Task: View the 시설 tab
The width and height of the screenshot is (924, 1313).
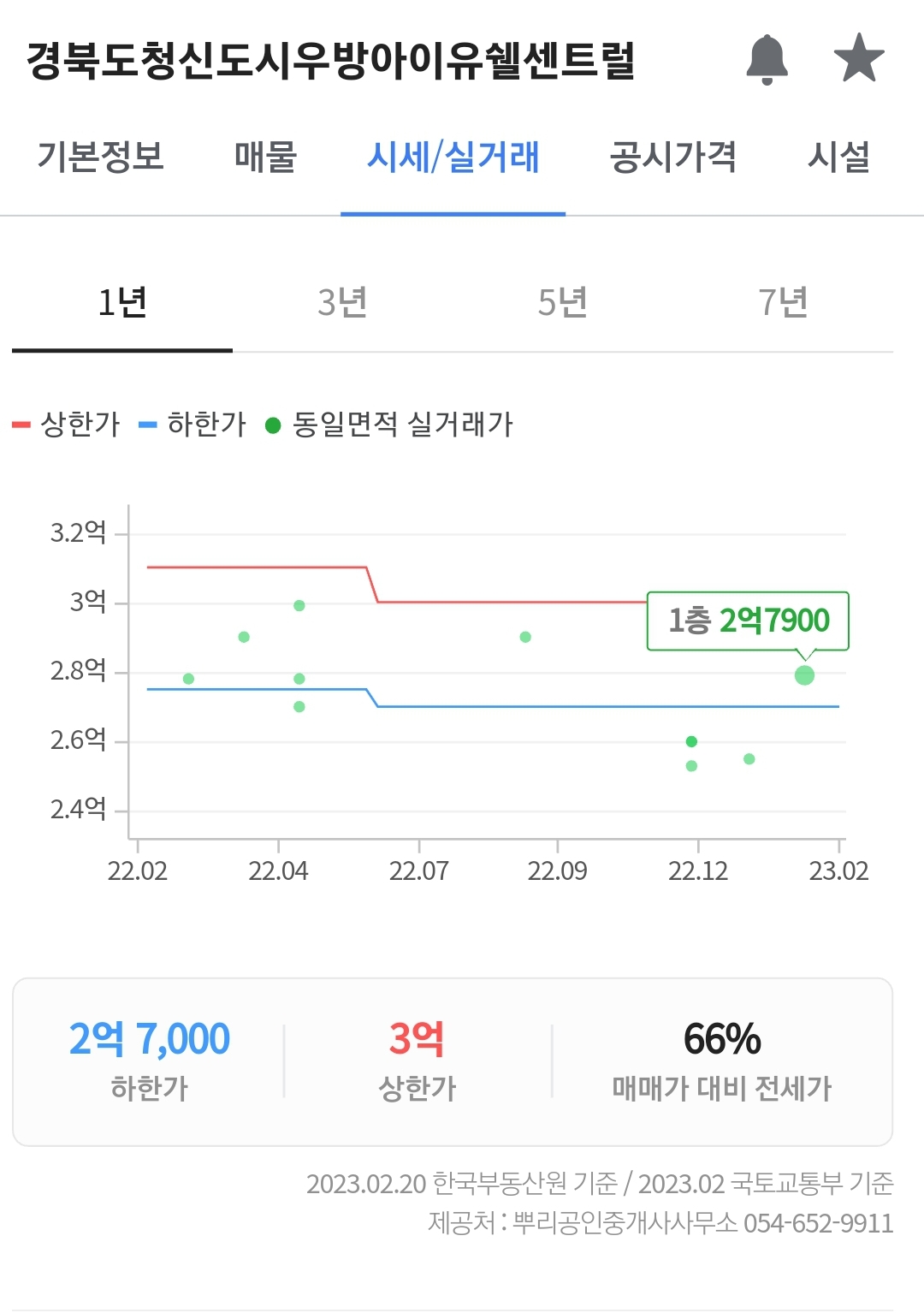Action: click(x=838, y=157)
